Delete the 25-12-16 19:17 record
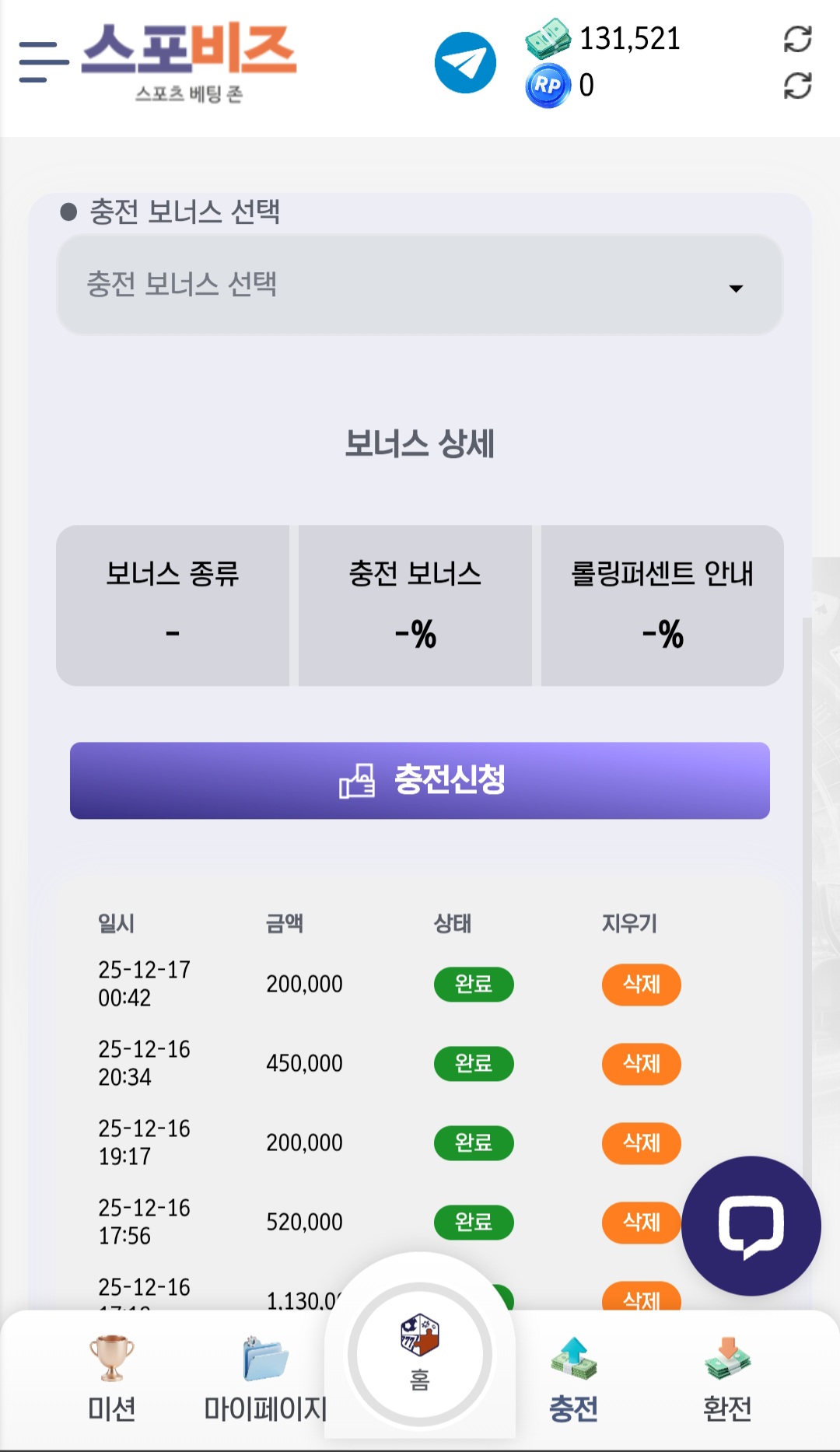The image size is (840, 1452). coord(641,1143)
